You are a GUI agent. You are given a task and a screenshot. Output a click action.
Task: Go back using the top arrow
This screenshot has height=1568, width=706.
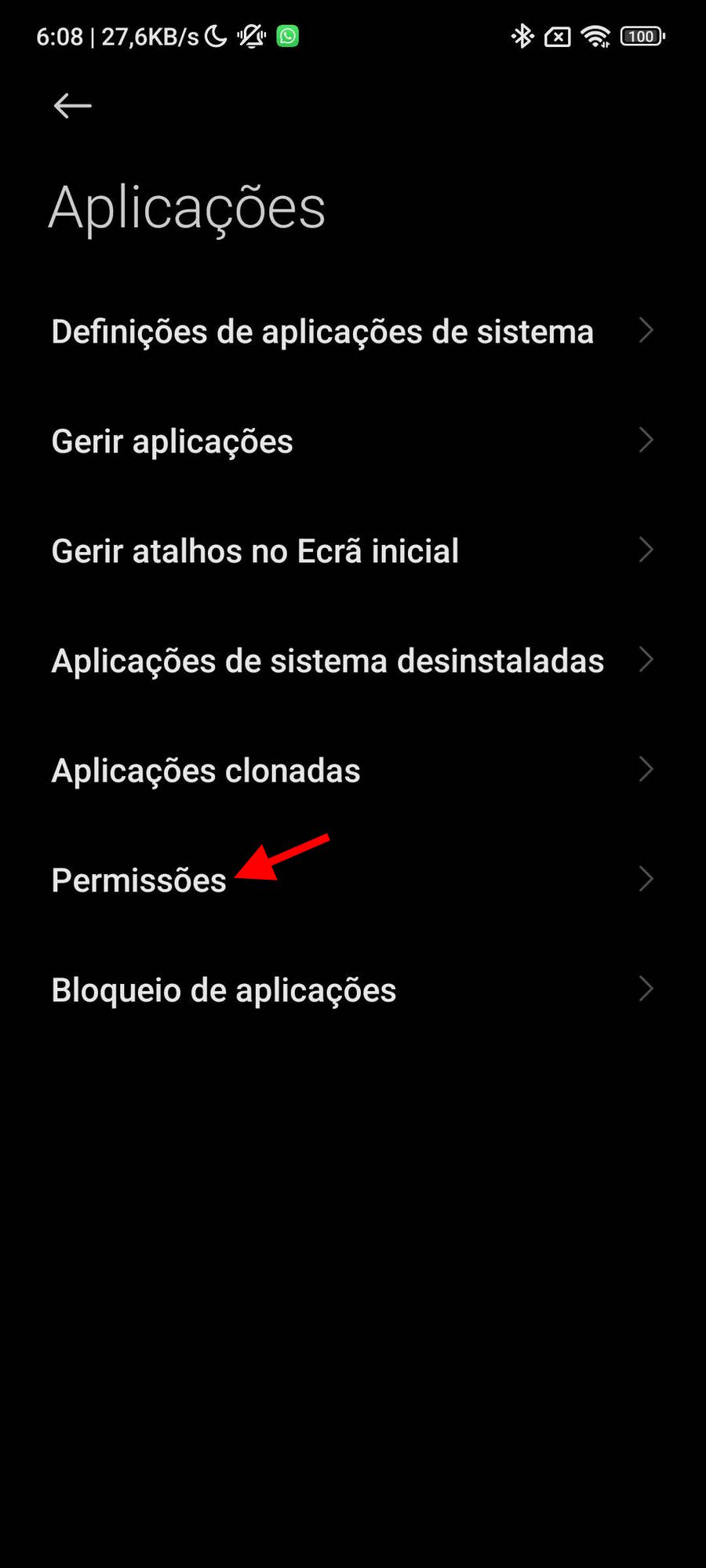click(72, 106)
